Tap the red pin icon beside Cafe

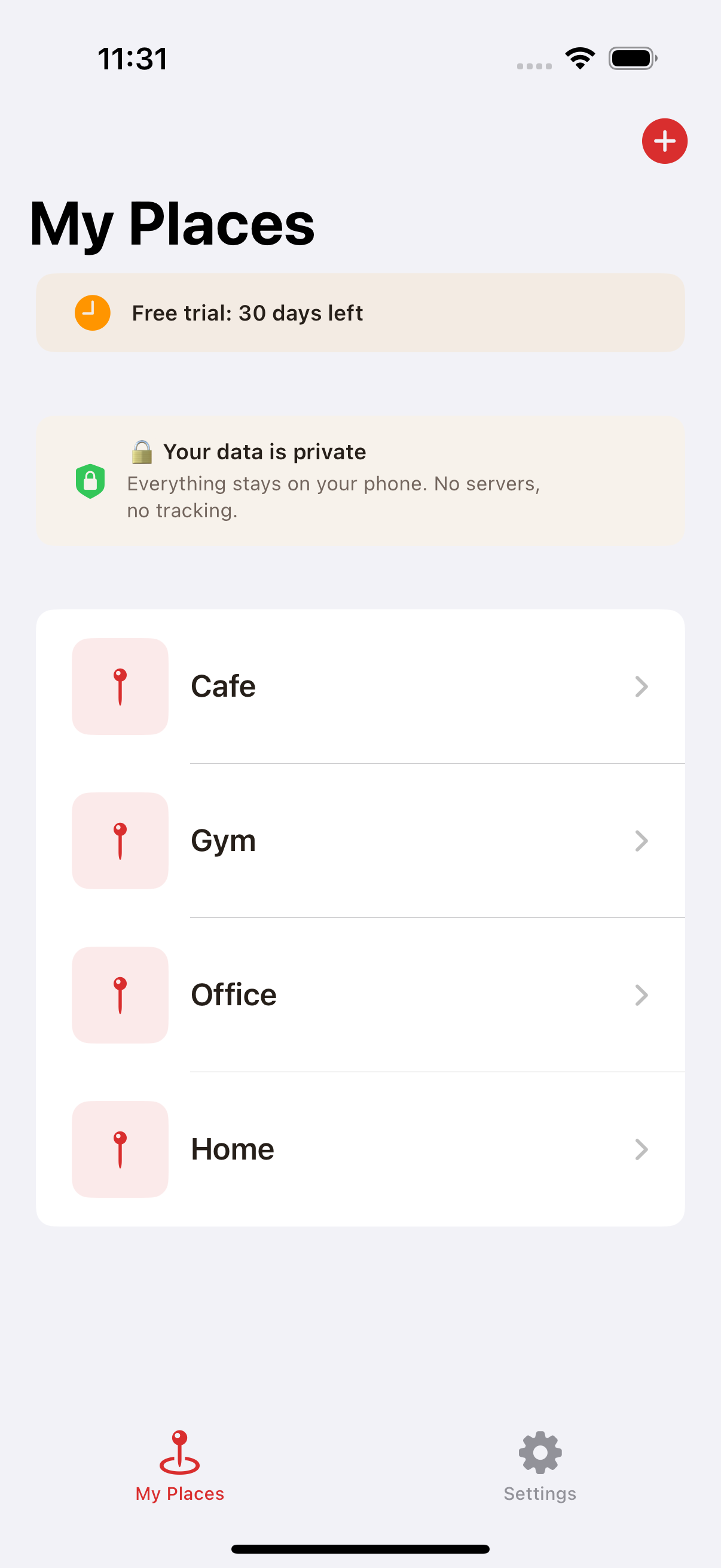tap(120, 687)
